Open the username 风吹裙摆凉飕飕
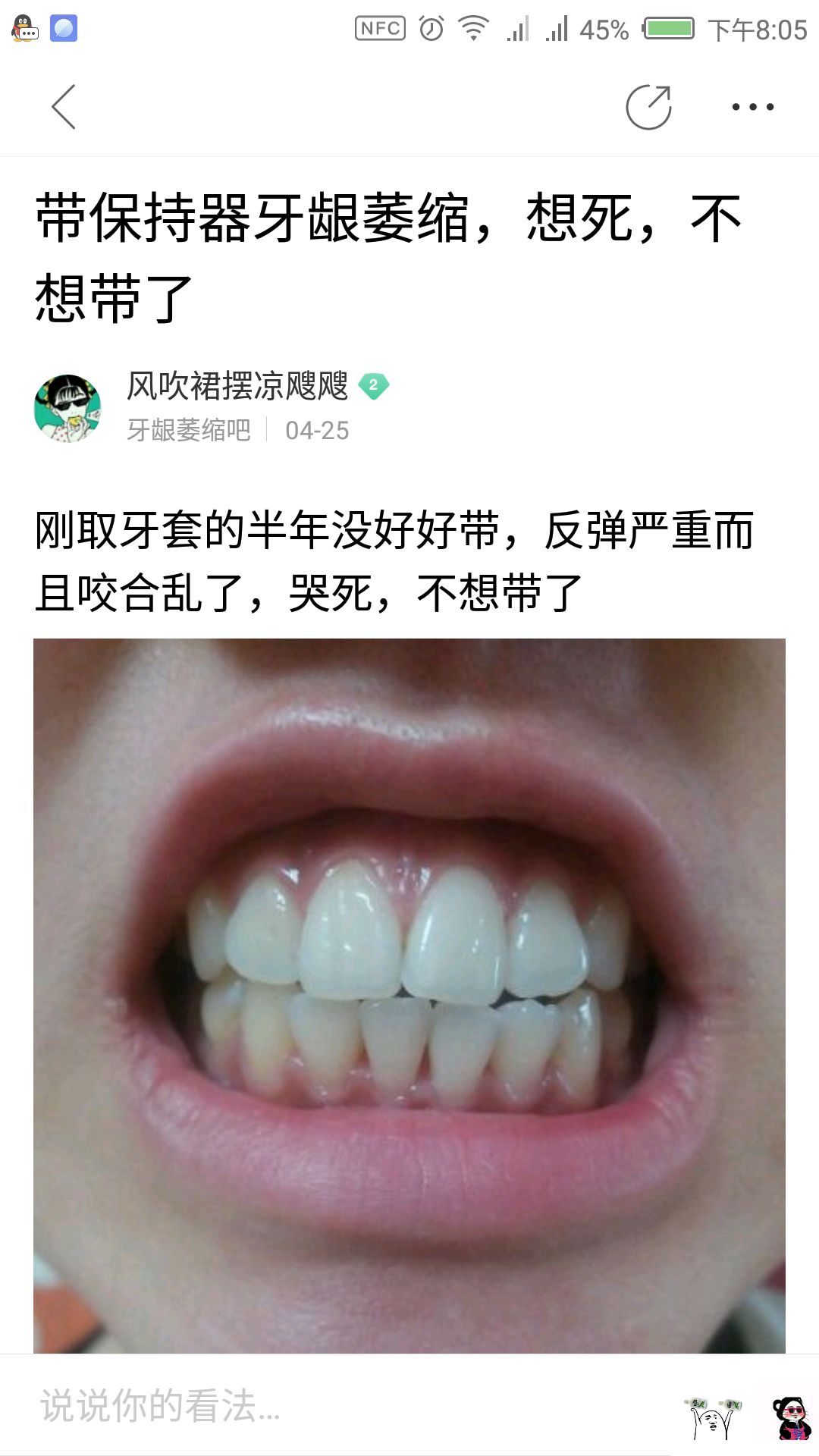 [x=237, y=386]
